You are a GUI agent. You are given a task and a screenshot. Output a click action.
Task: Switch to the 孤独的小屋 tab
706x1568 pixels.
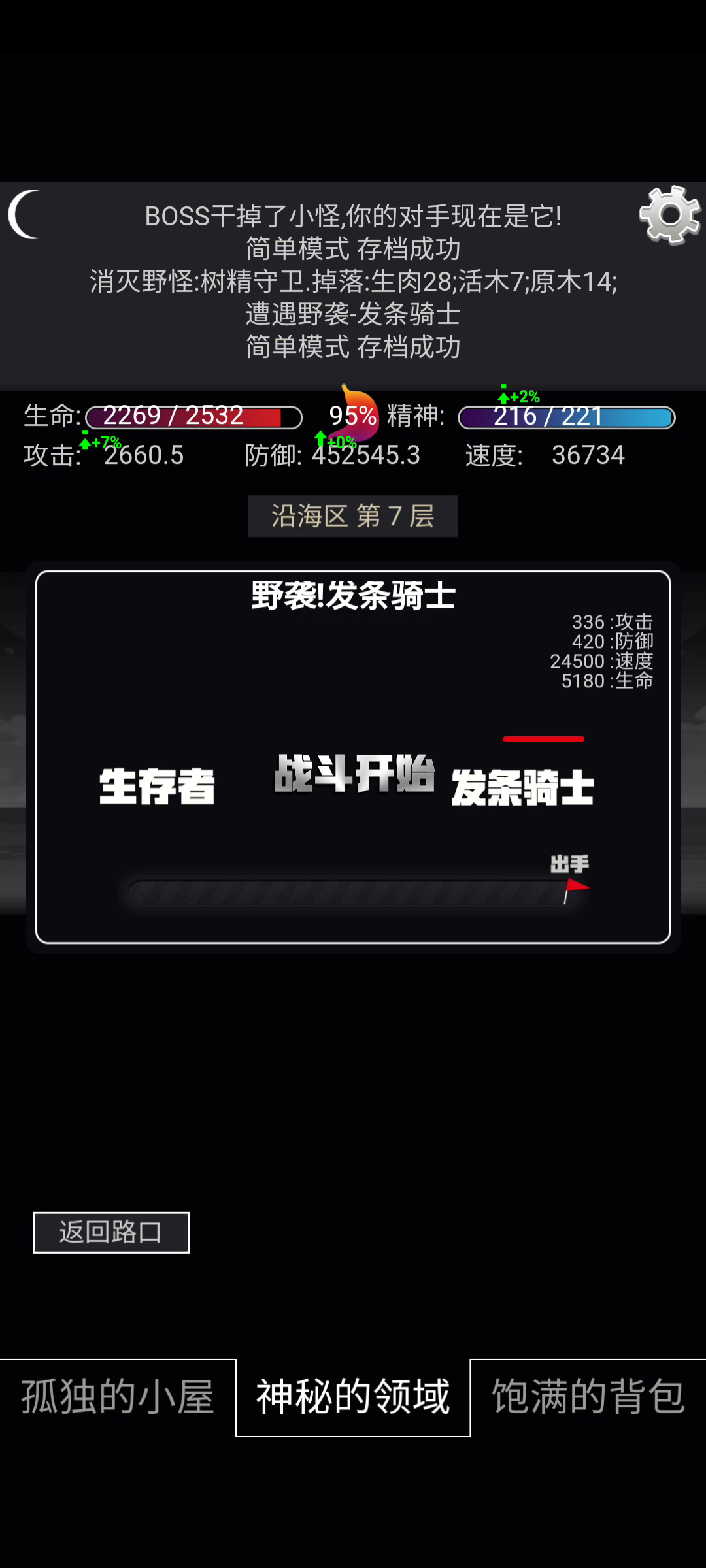pos(118,1397)
